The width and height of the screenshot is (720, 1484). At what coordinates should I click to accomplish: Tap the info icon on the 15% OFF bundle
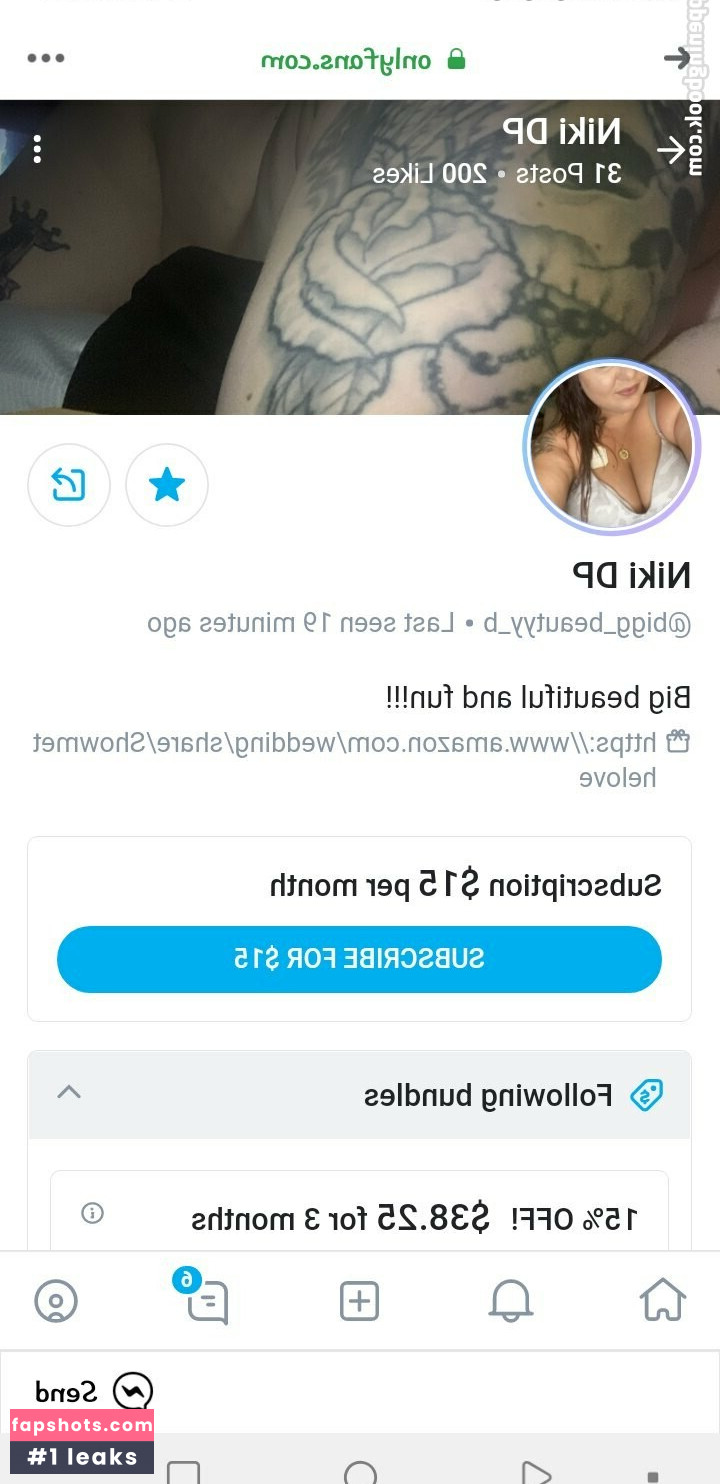point(94,1214)
